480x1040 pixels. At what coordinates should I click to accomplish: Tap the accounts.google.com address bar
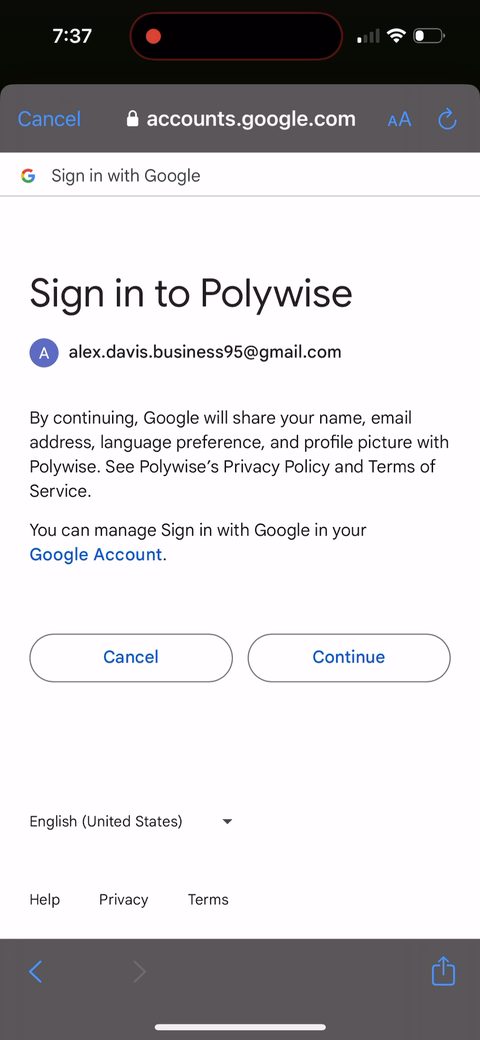pyautogui.click(x=241, y=119)
